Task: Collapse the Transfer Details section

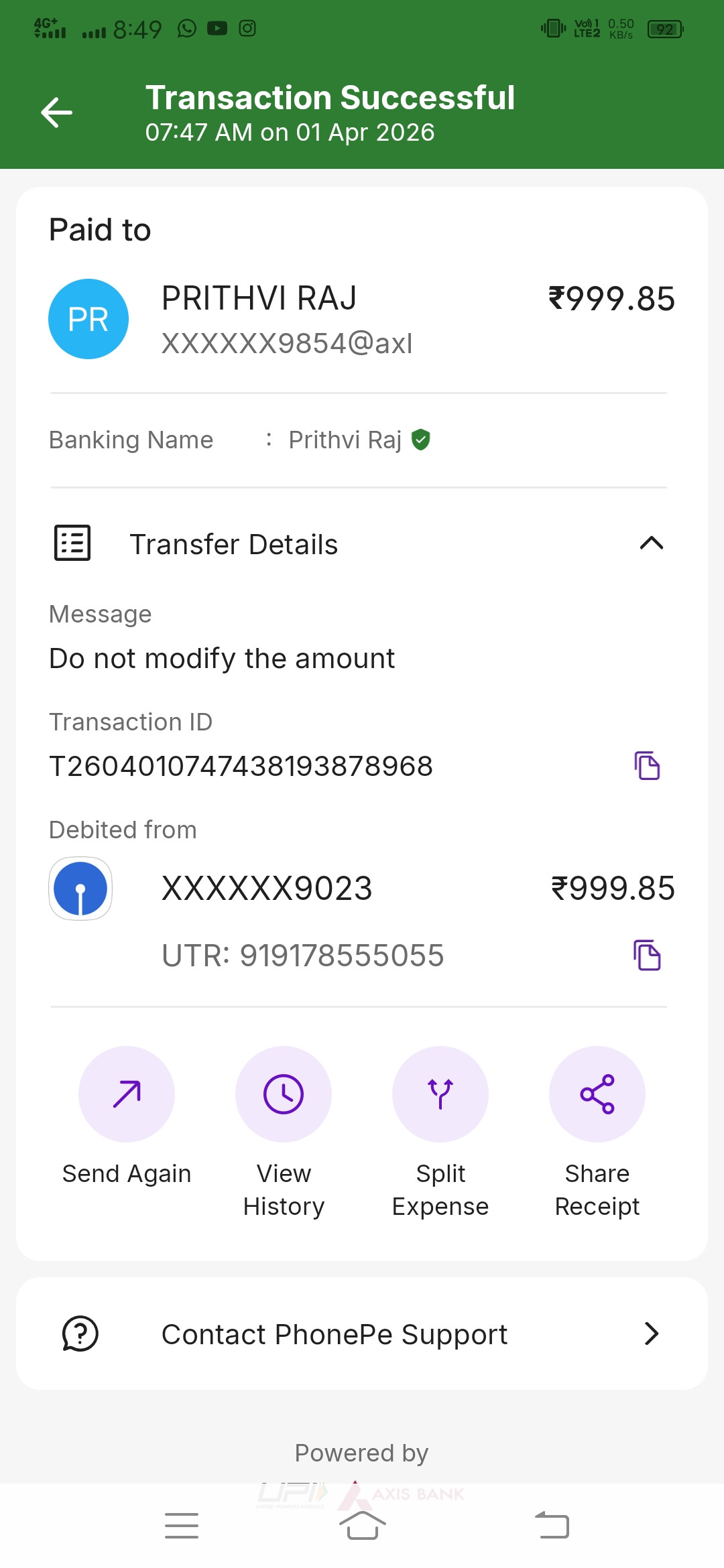Action: click(651, 543)
